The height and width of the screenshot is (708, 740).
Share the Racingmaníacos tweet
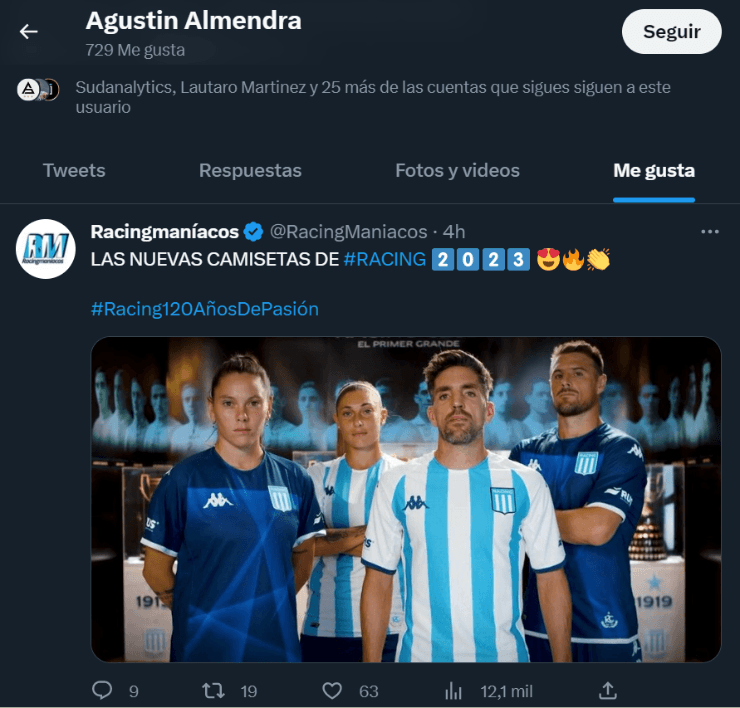(x=607, y=690)
